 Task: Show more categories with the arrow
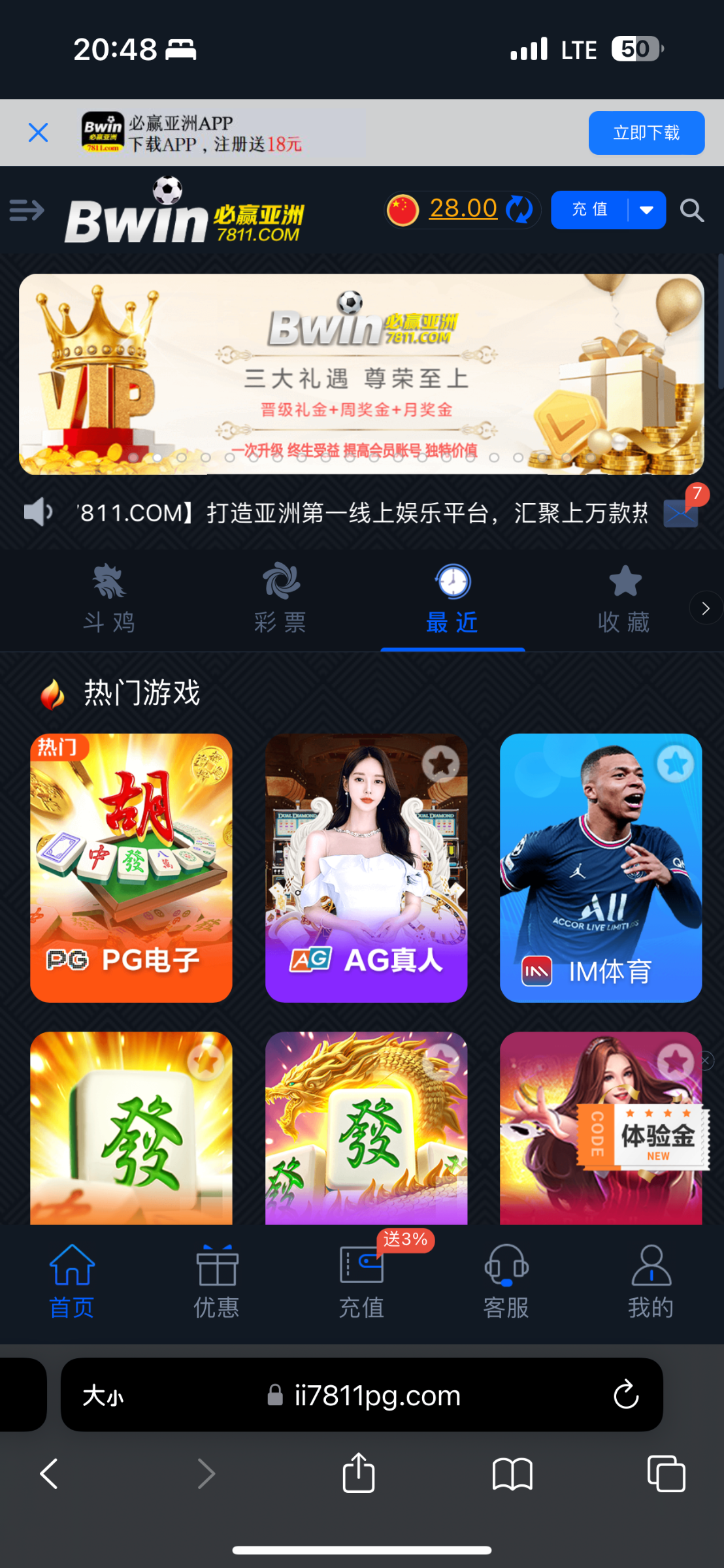point(705,608)
